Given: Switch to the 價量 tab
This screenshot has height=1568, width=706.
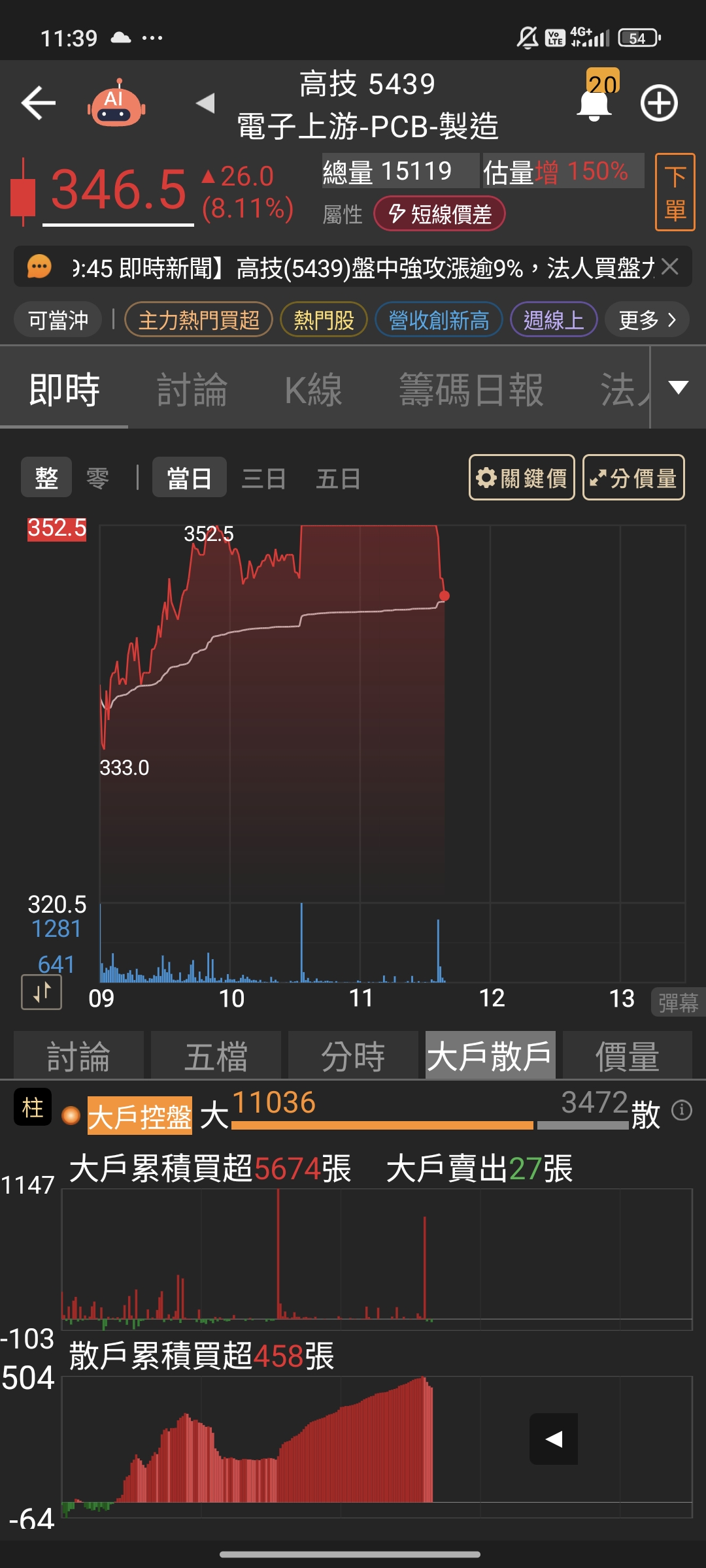Looking at the screenshot, I should 627,1056.
